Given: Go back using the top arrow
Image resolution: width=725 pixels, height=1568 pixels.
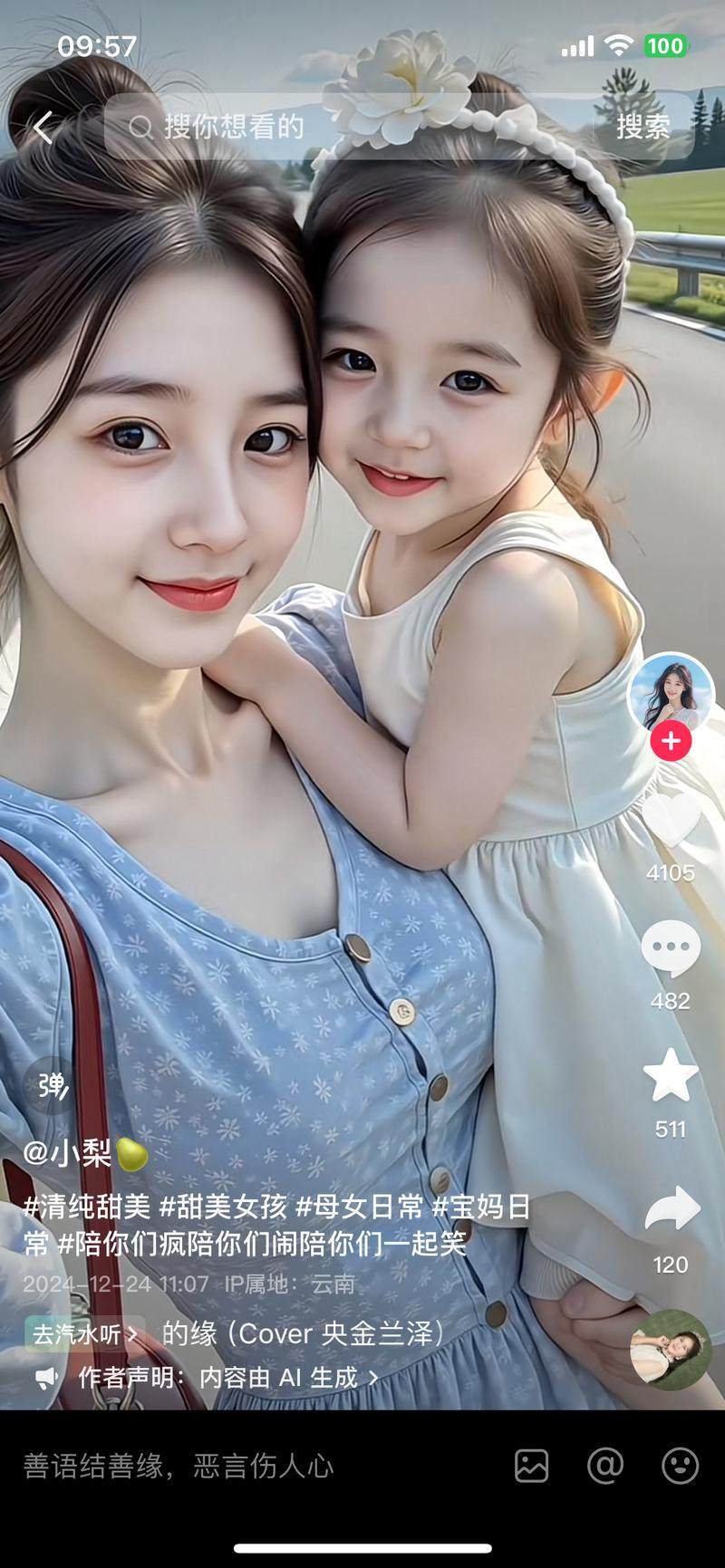Looking at the screenshot, I should (x=43, y=128).
